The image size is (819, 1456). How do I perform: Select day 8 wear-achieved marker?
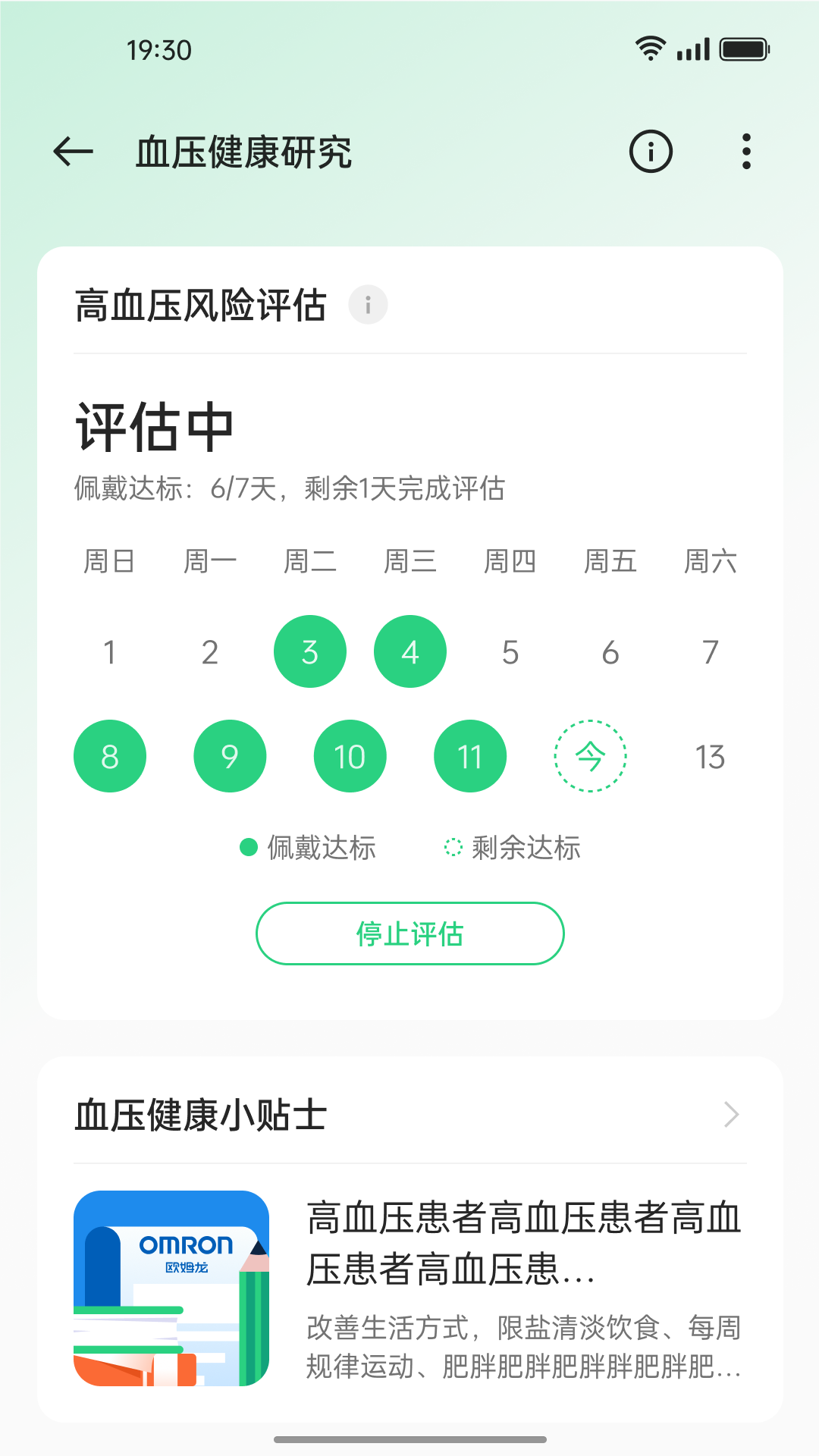tap(110, 755)
